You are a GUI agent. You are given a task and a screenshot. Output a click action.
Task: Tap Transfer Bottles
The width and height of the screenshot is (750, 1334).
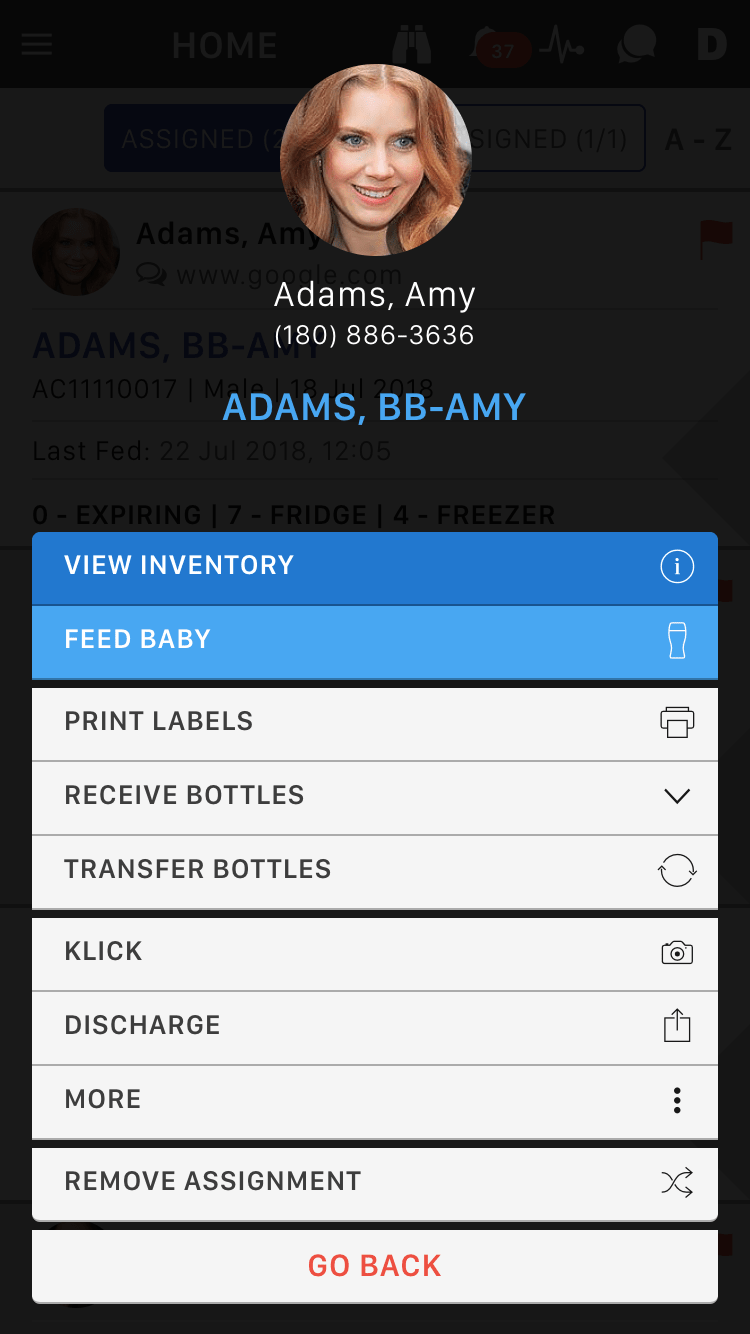click(375, 871)
